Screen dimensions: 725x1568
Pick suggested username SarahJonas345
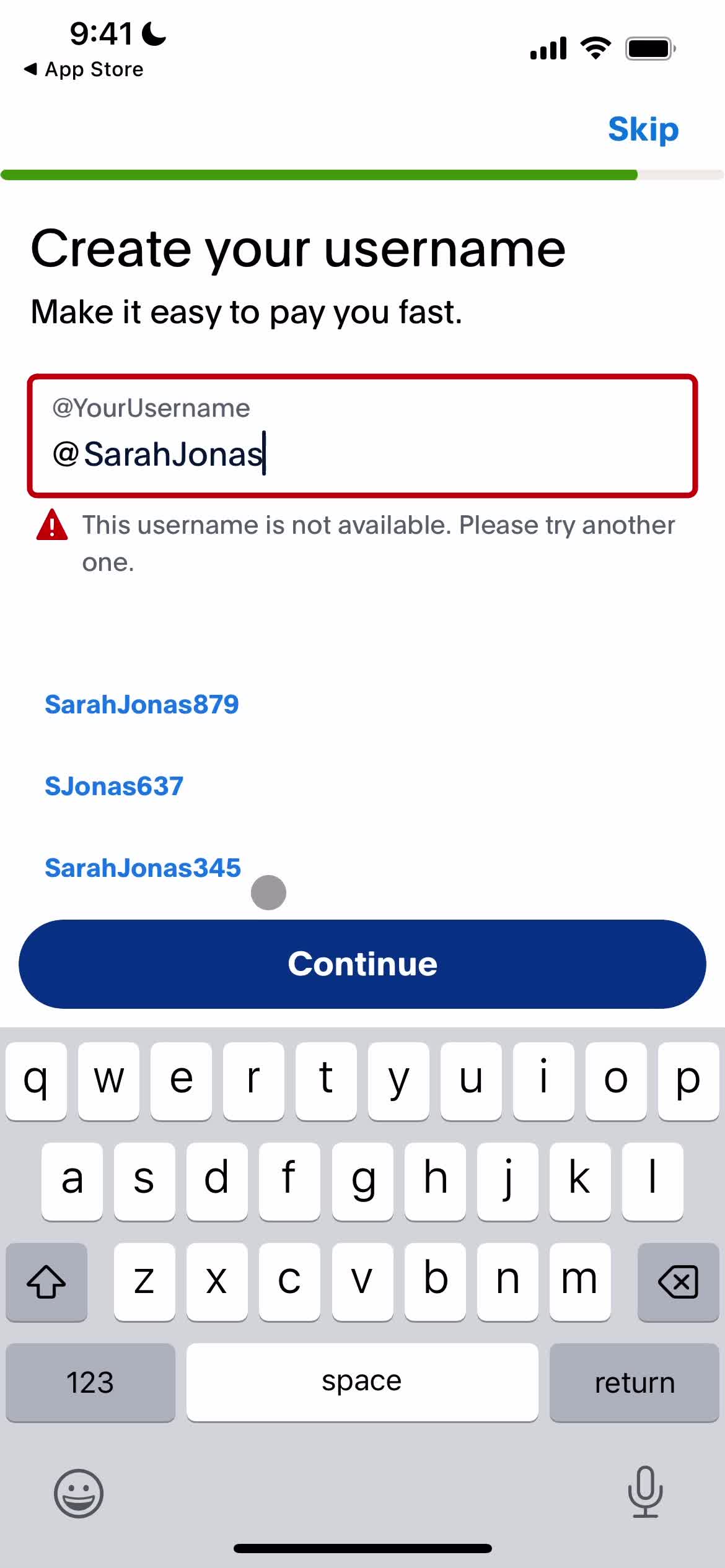tap(142, 868)
